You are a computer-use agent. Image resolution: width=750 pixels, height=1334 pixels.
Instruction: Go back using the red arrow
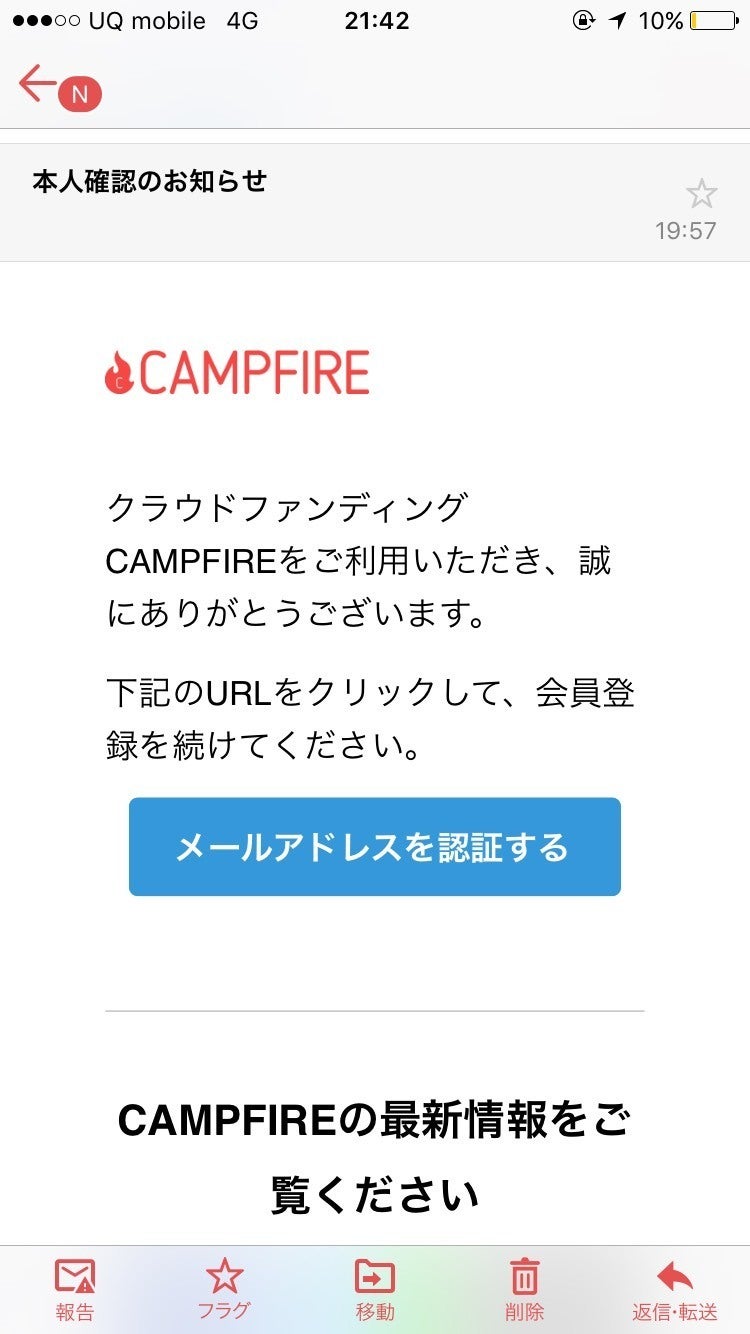(x=38, y=83)
